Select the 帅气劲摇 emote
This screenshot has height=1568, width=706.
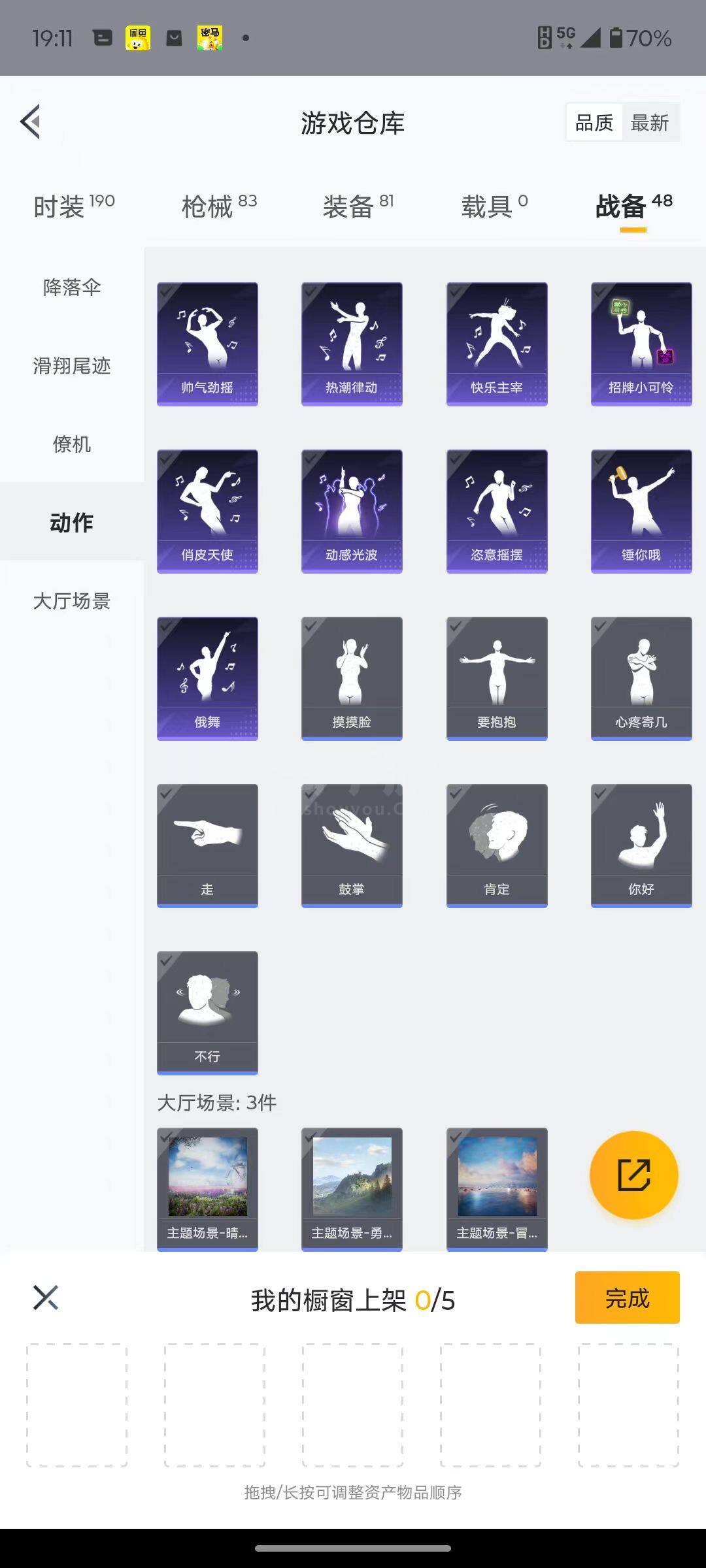point(207,344)
